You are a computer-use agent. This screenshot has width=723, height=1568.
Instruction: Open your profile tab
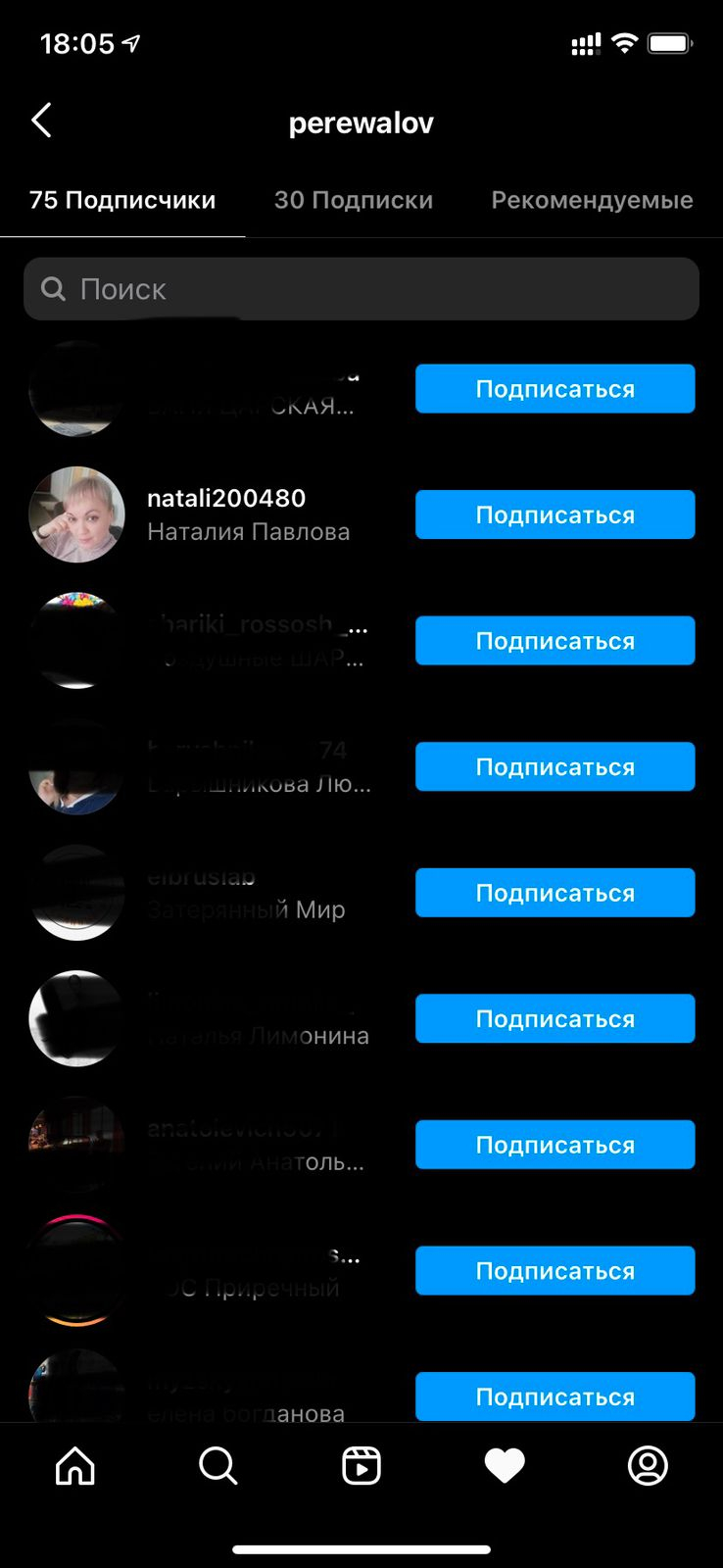click(648, 1466)
